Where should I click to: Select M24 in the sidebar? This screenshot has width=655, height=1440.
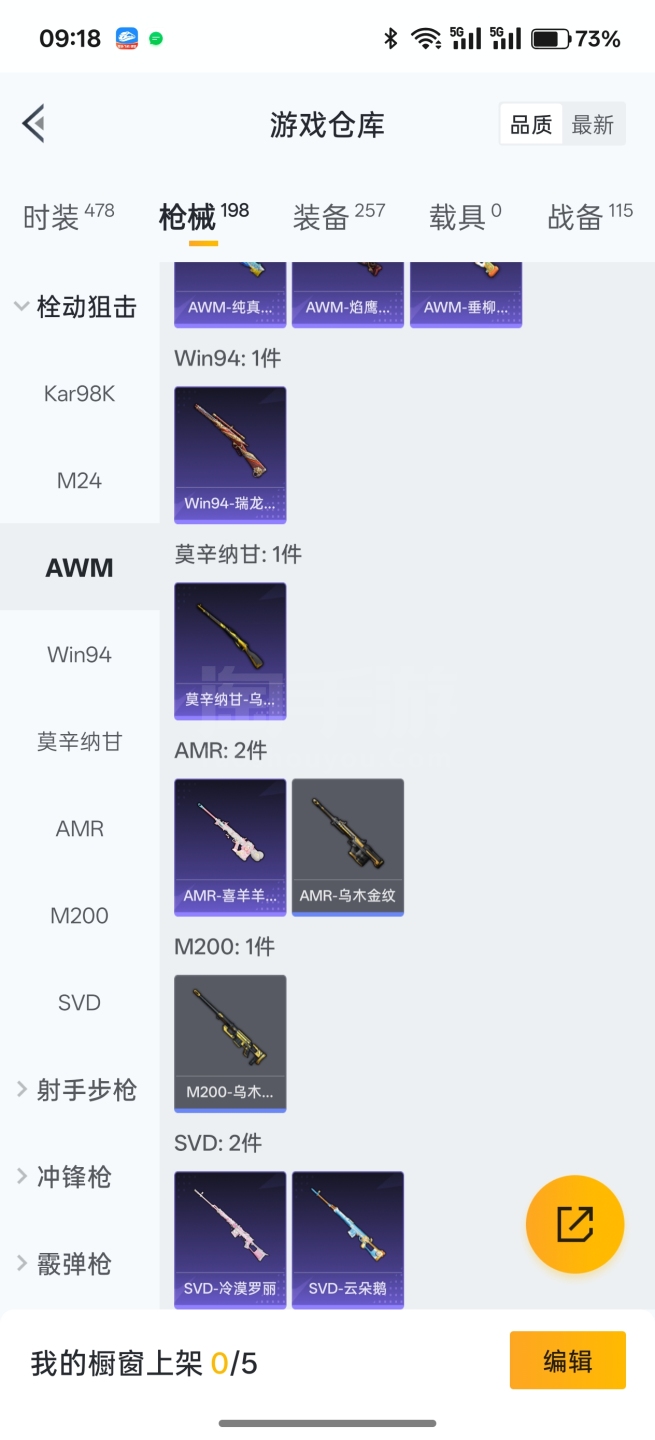tap(79, 481)
